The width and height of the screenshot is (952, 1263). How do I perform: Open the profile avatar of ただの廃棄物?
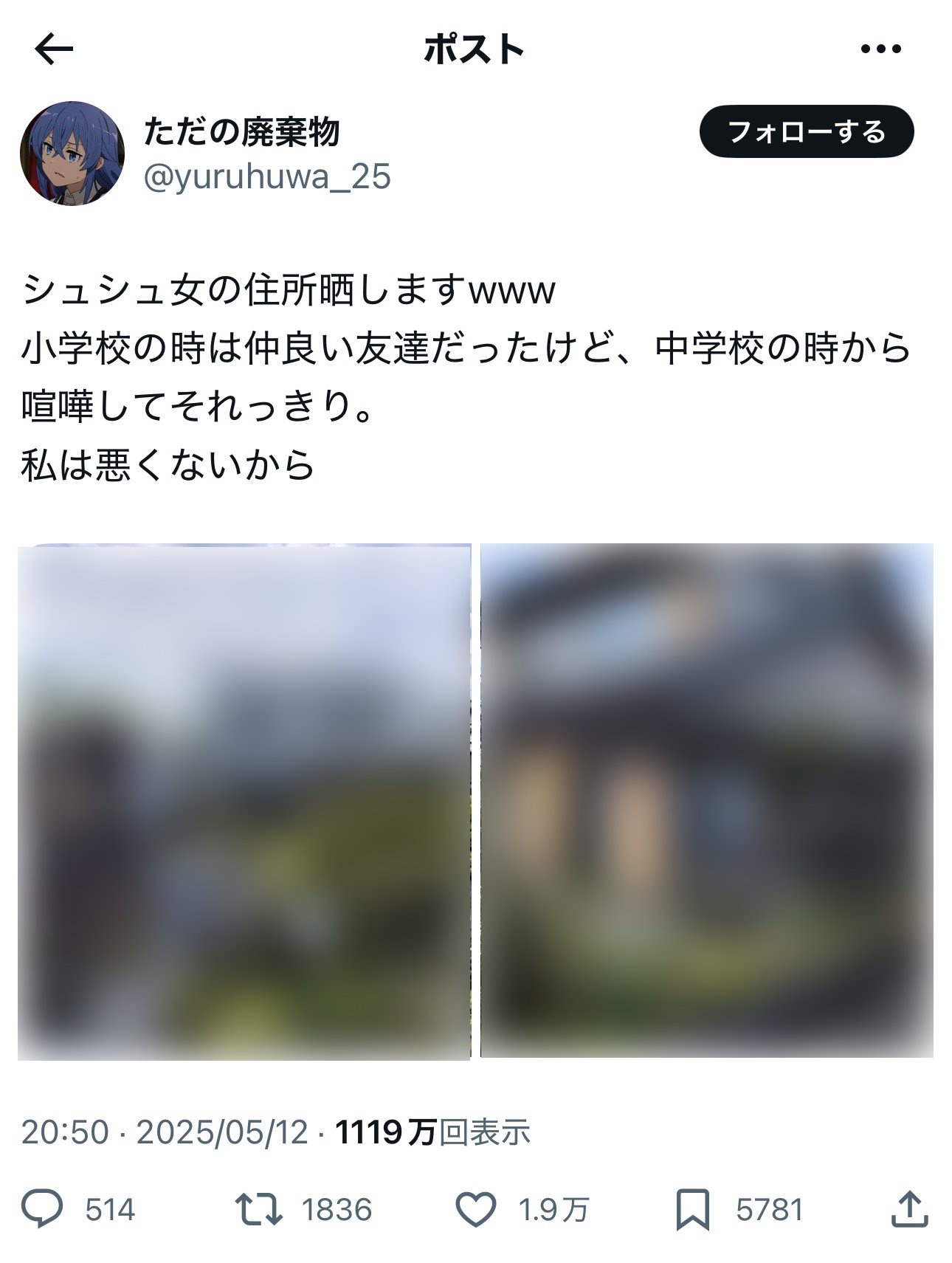click(x=72, y=154)
